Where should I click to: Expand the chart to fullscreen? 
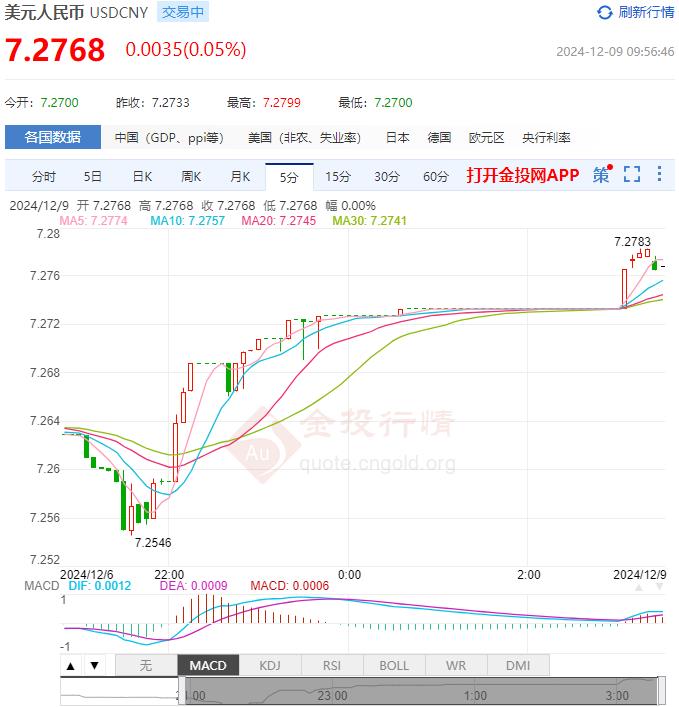point(631,175)
